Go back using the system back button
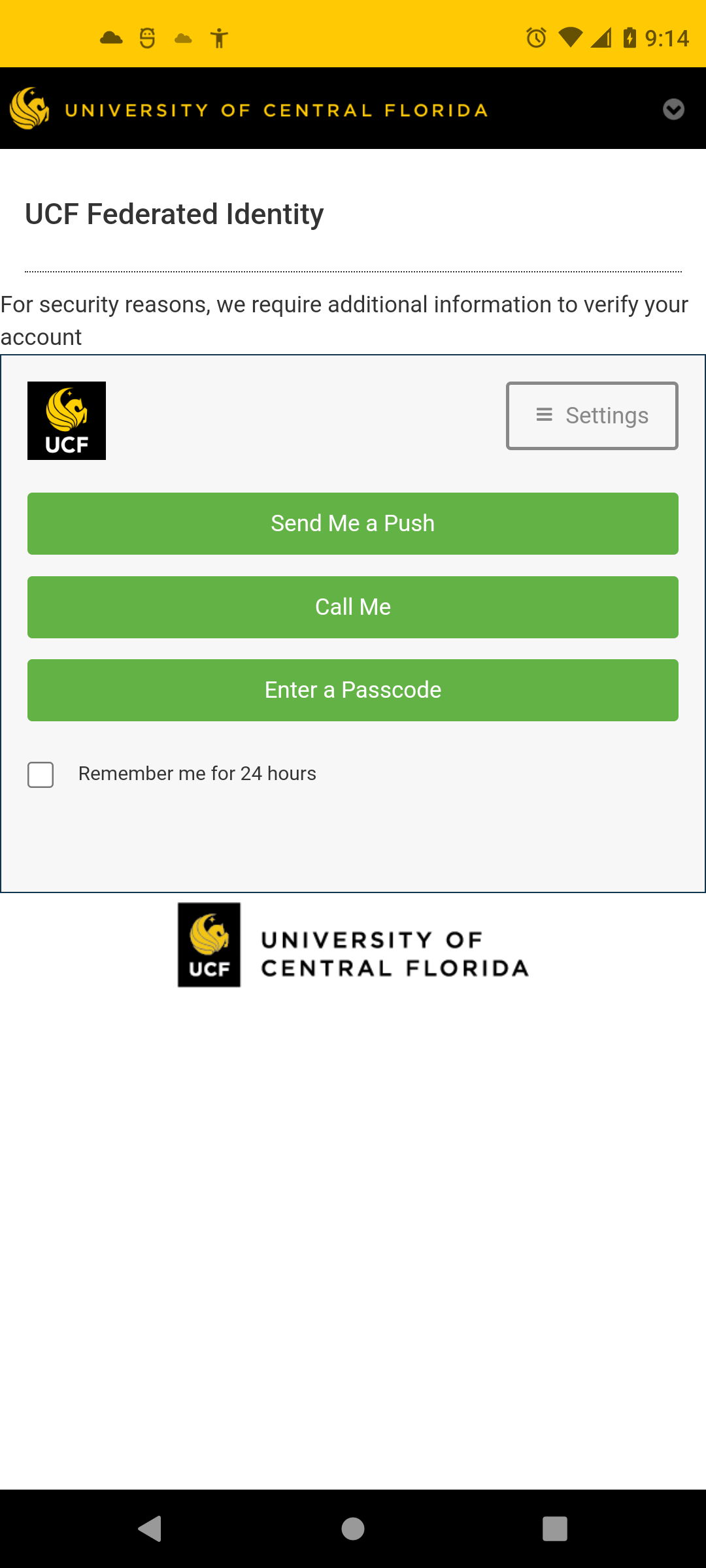Screen dimensions: 706x1568 tap(150, 1529)
